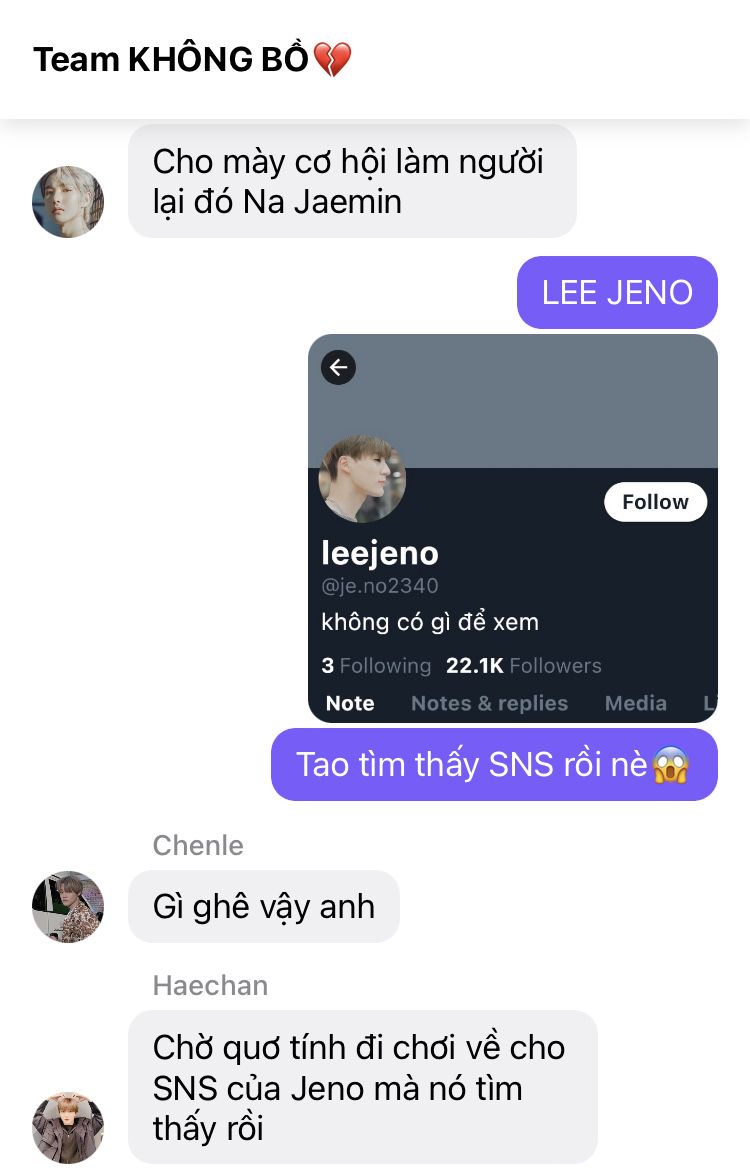View Haechan's profile picture
The image size is (750, 1171).
tap(68, 1127)
